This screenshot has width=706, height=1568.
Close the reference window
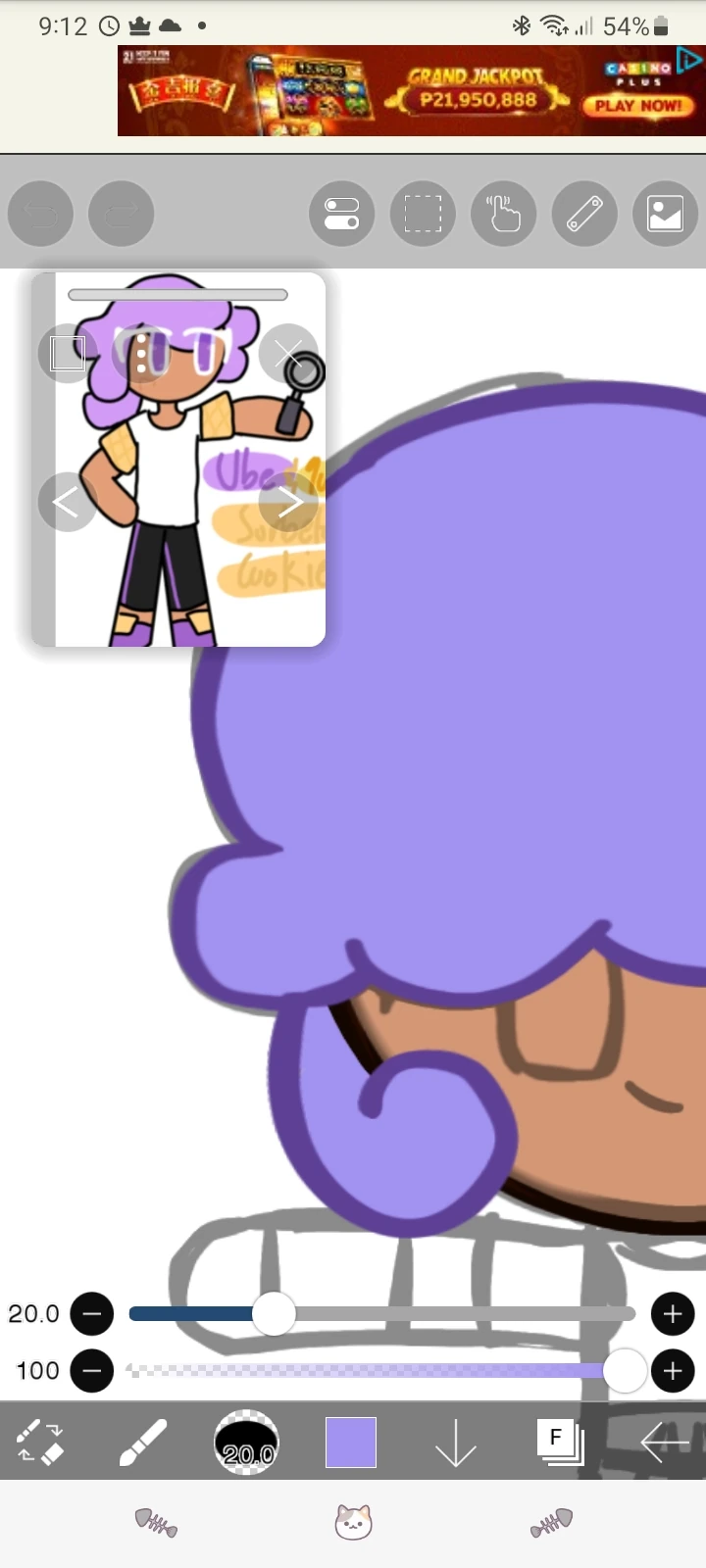[x=288, y=353]
